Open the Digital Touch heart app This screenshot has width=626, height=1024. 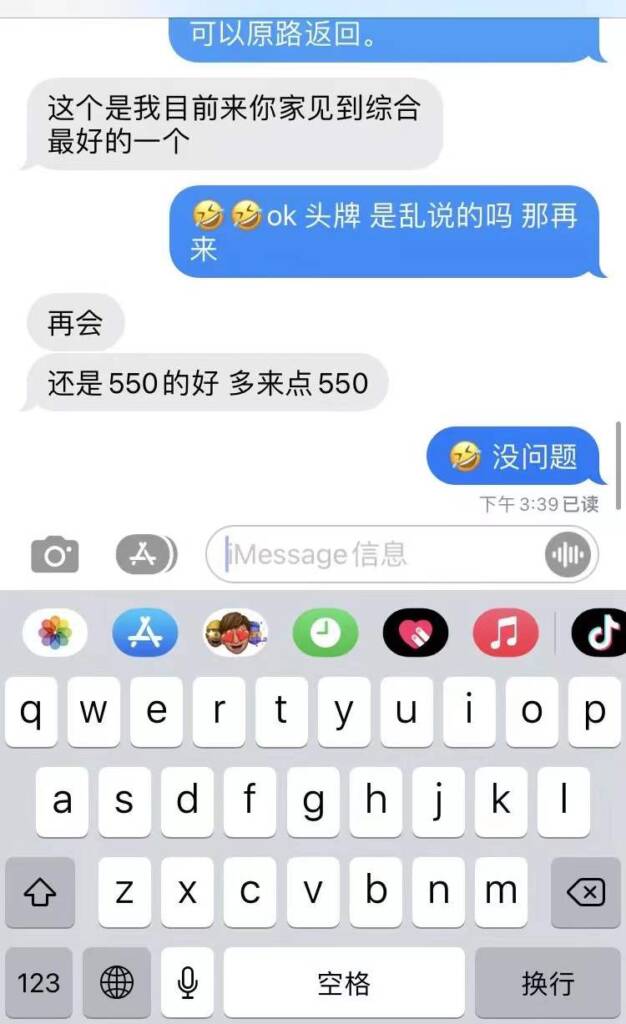[415, 633]
